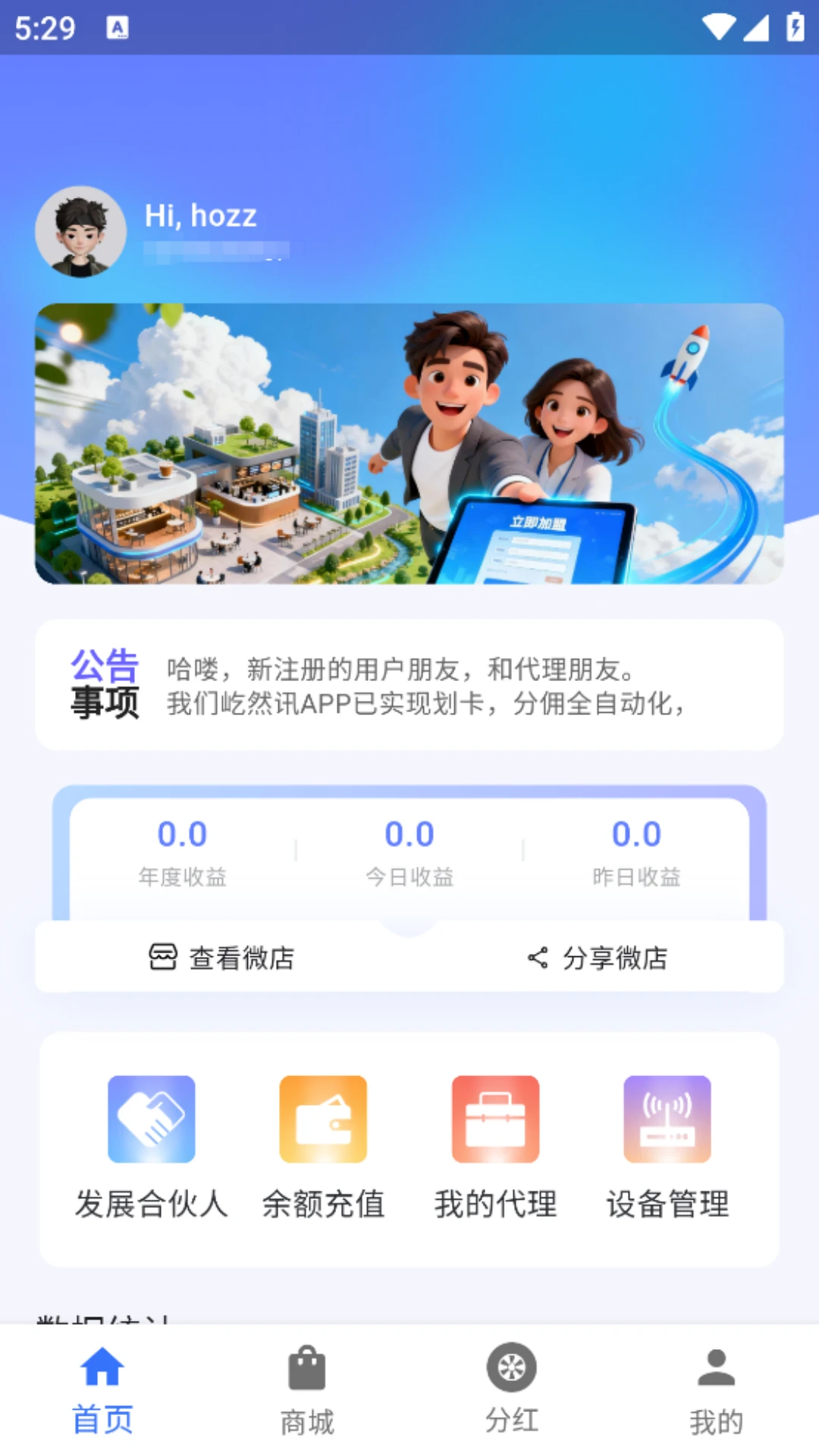Open the user avatar picture
Image resolution: width=819 pixels, height=1456 pixels.
(x=81, y=231)
